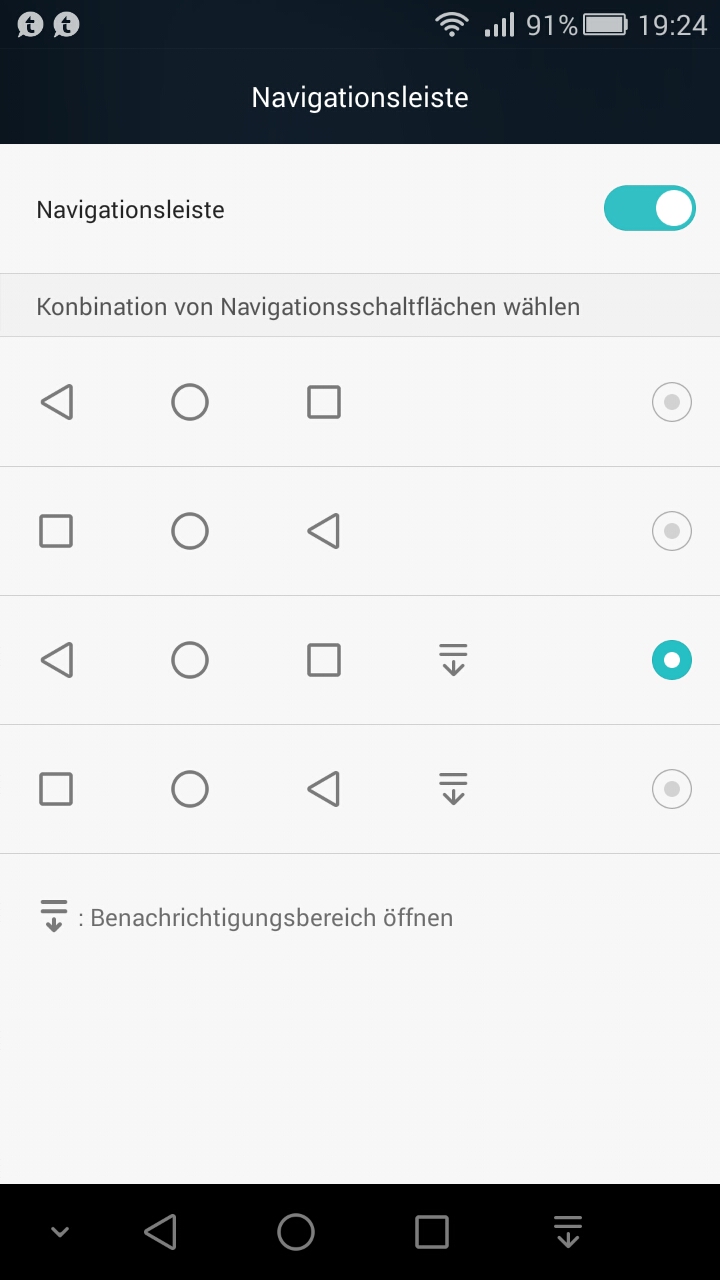Select back, home, recents with notification button
The image size is (720, 1280).
tap(360, 660)
